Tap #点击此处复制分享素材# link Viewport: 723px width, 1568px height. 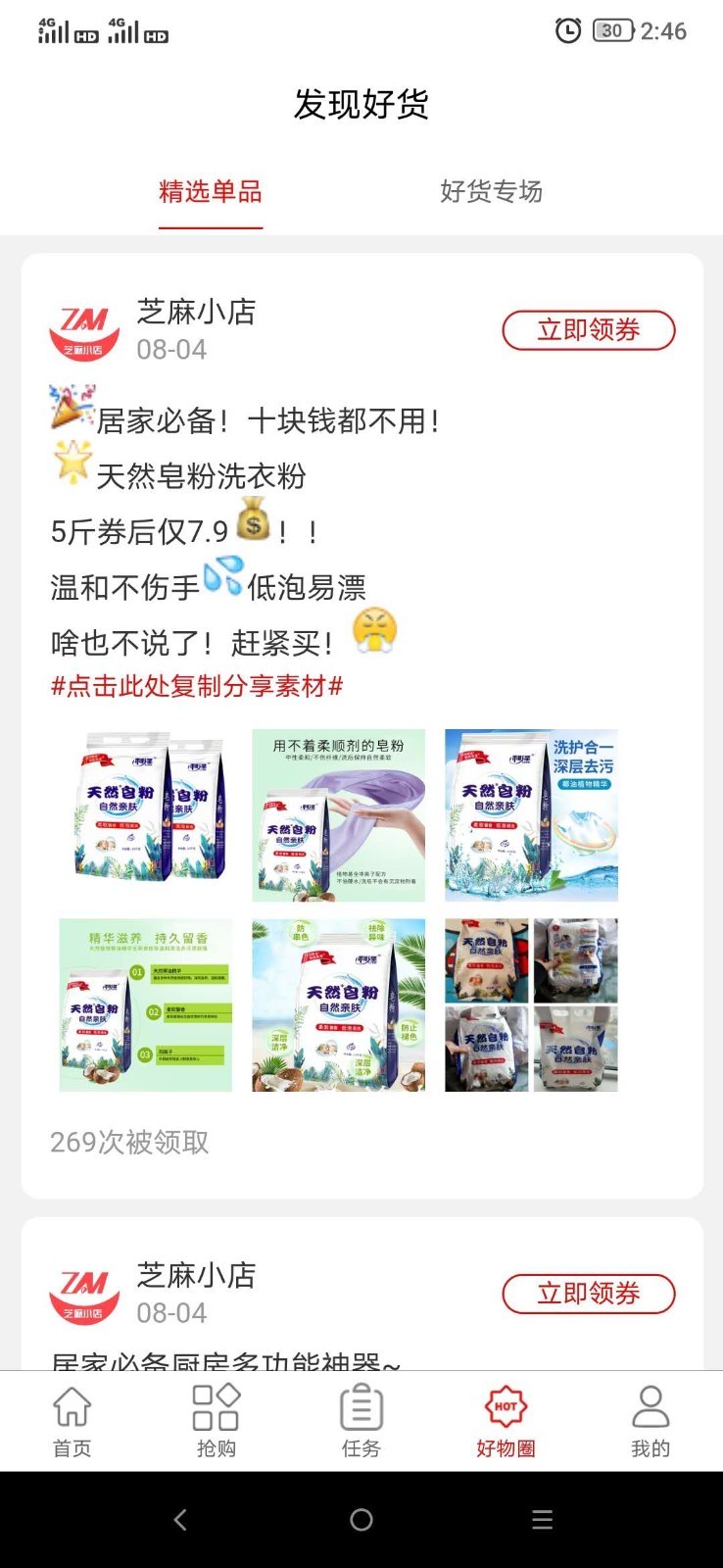tap(197, 686)
